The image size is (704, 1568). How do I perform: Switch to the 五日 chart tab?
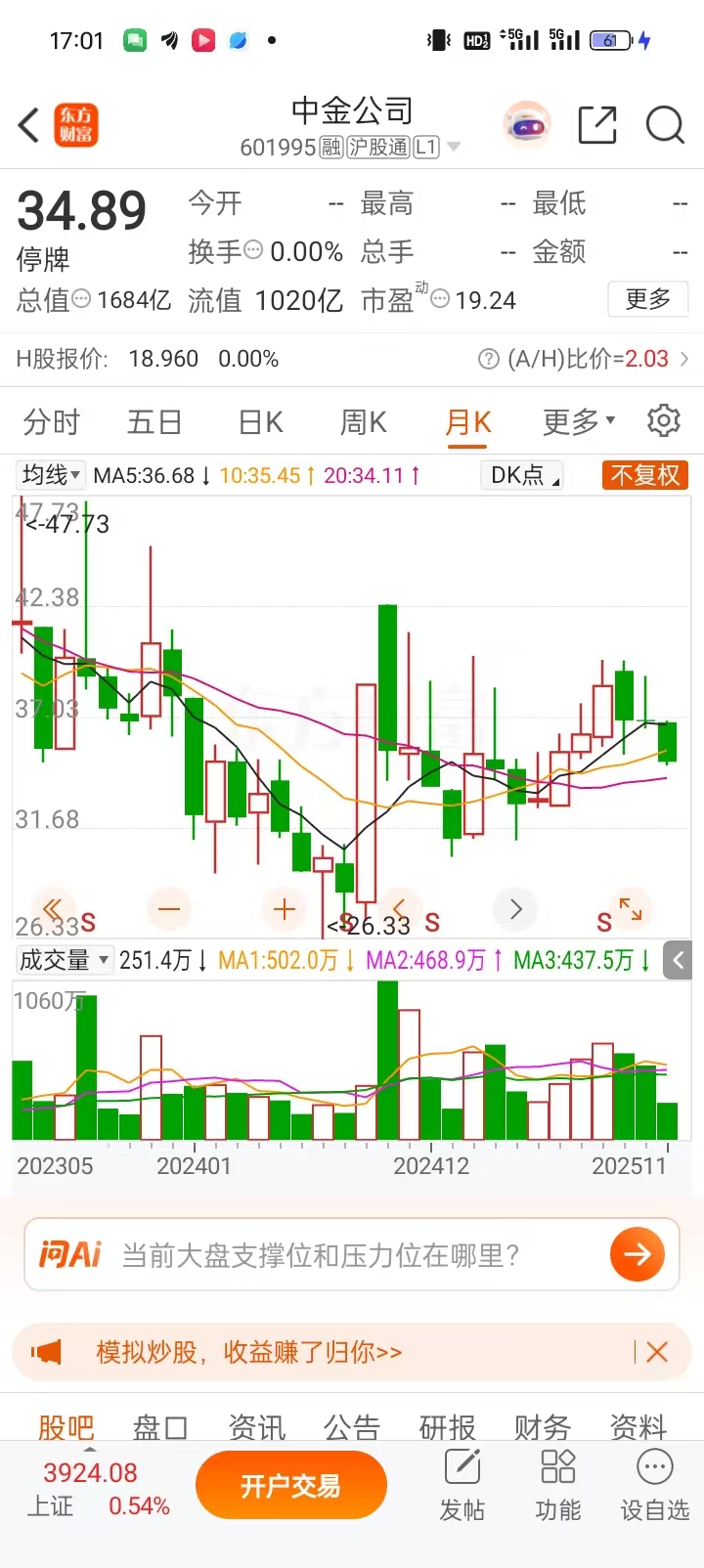[x=154, y=422]
